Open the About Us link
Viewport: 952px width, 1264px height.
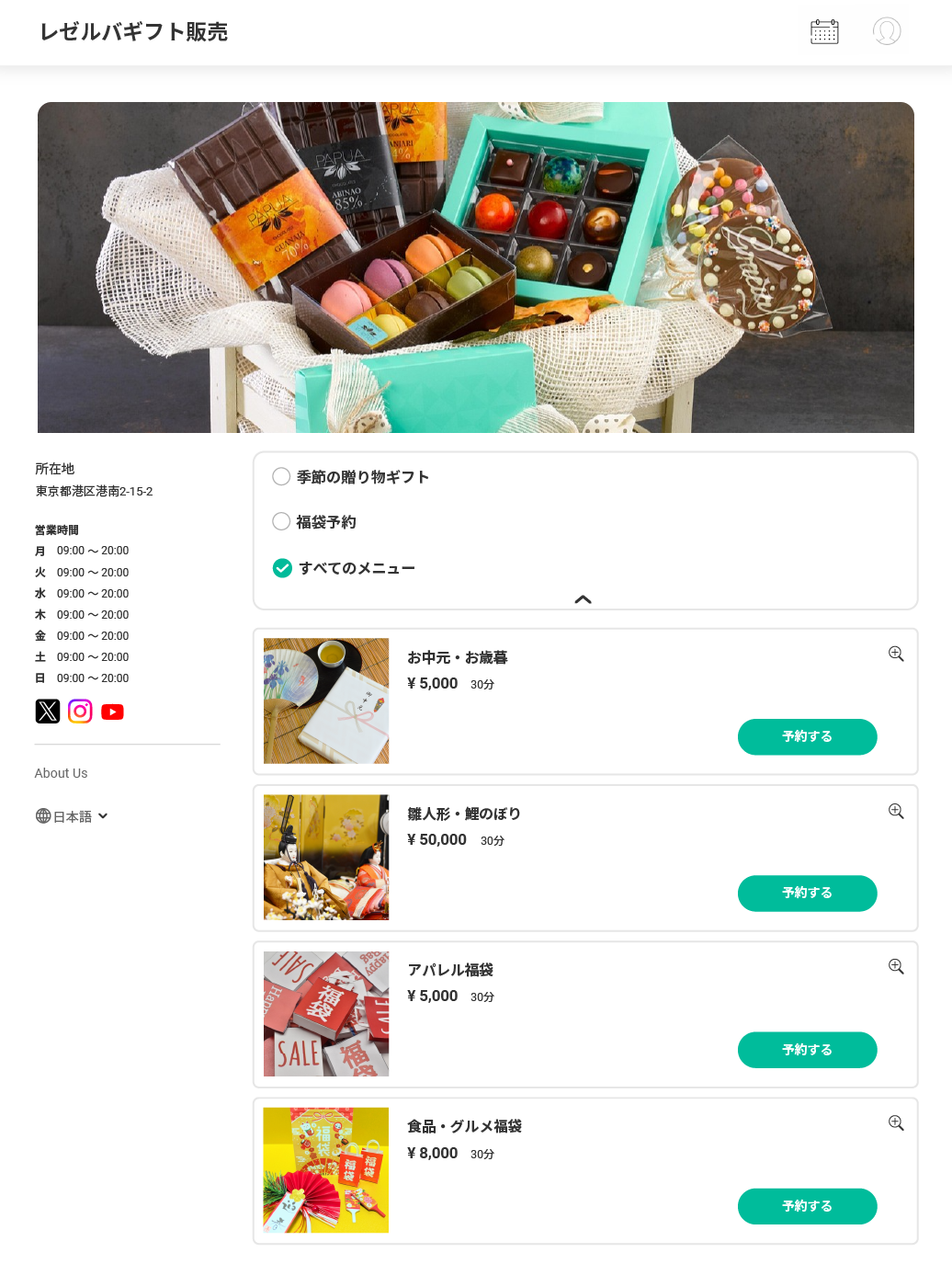(x=62, y=773)
